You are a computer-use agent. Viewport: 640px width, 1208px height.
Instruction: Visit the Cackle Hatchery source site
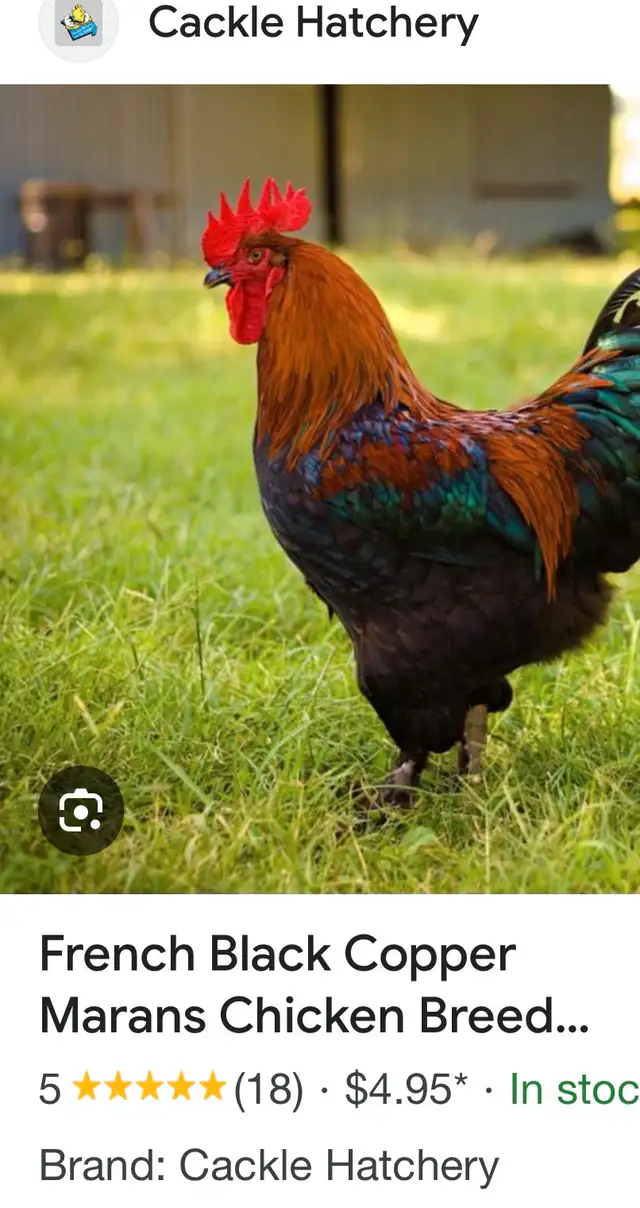313,24
